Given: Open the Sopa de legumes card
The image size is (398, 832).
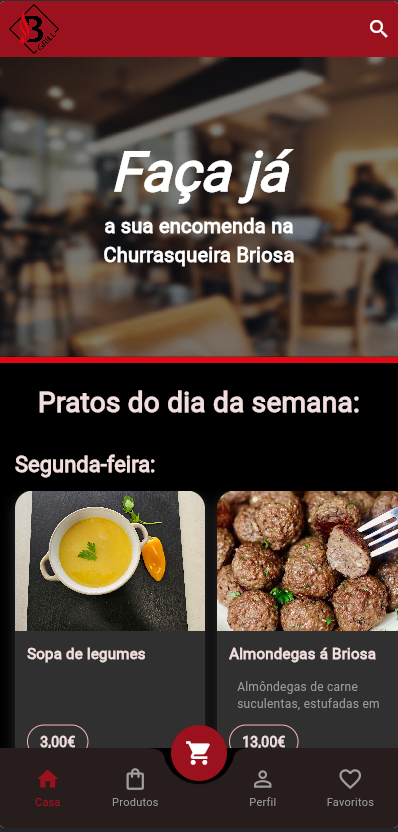Looking at the screenshot, I should point(110,620).
